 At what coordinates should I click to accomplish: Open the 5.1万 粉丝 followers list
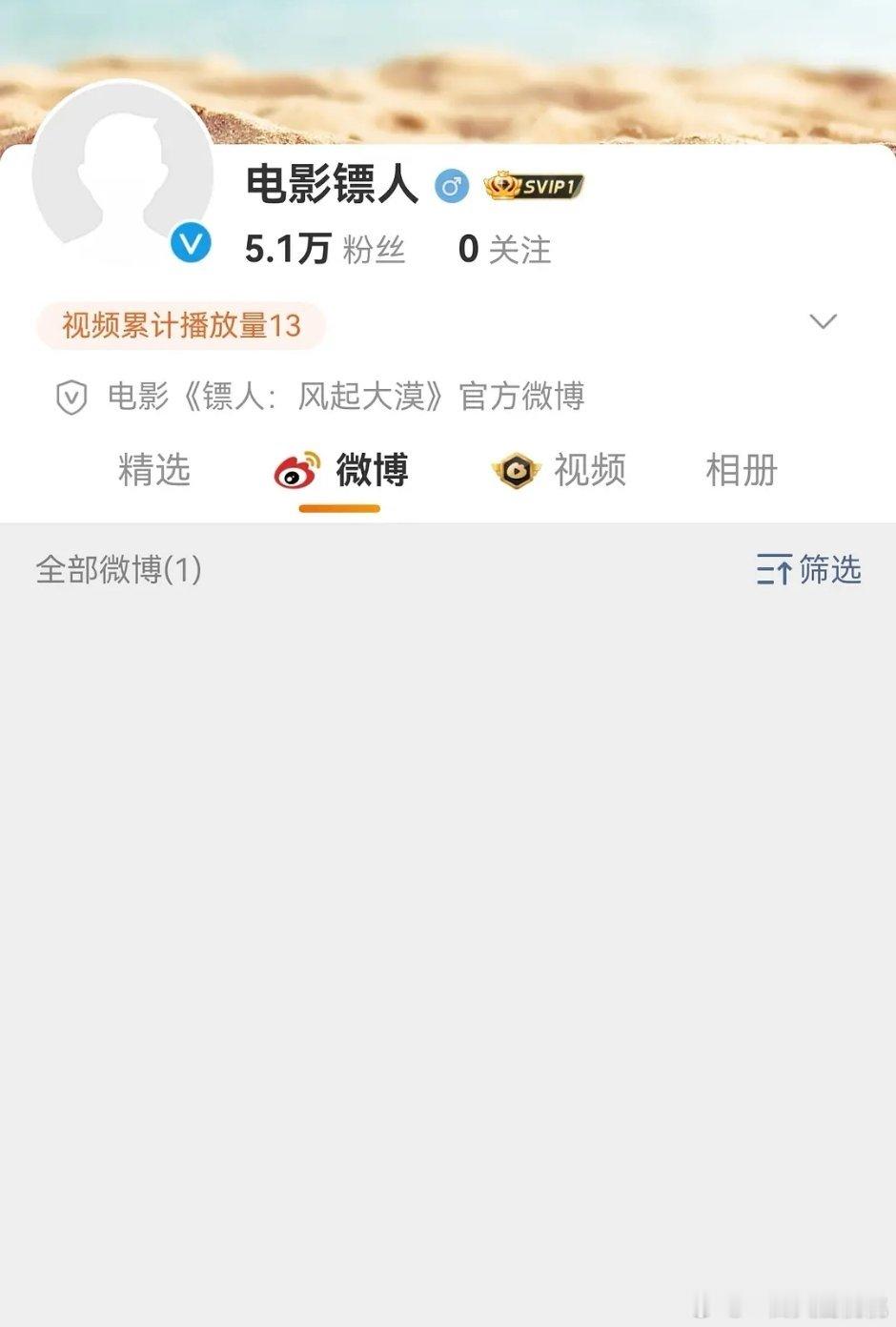[x=324, y=248]
